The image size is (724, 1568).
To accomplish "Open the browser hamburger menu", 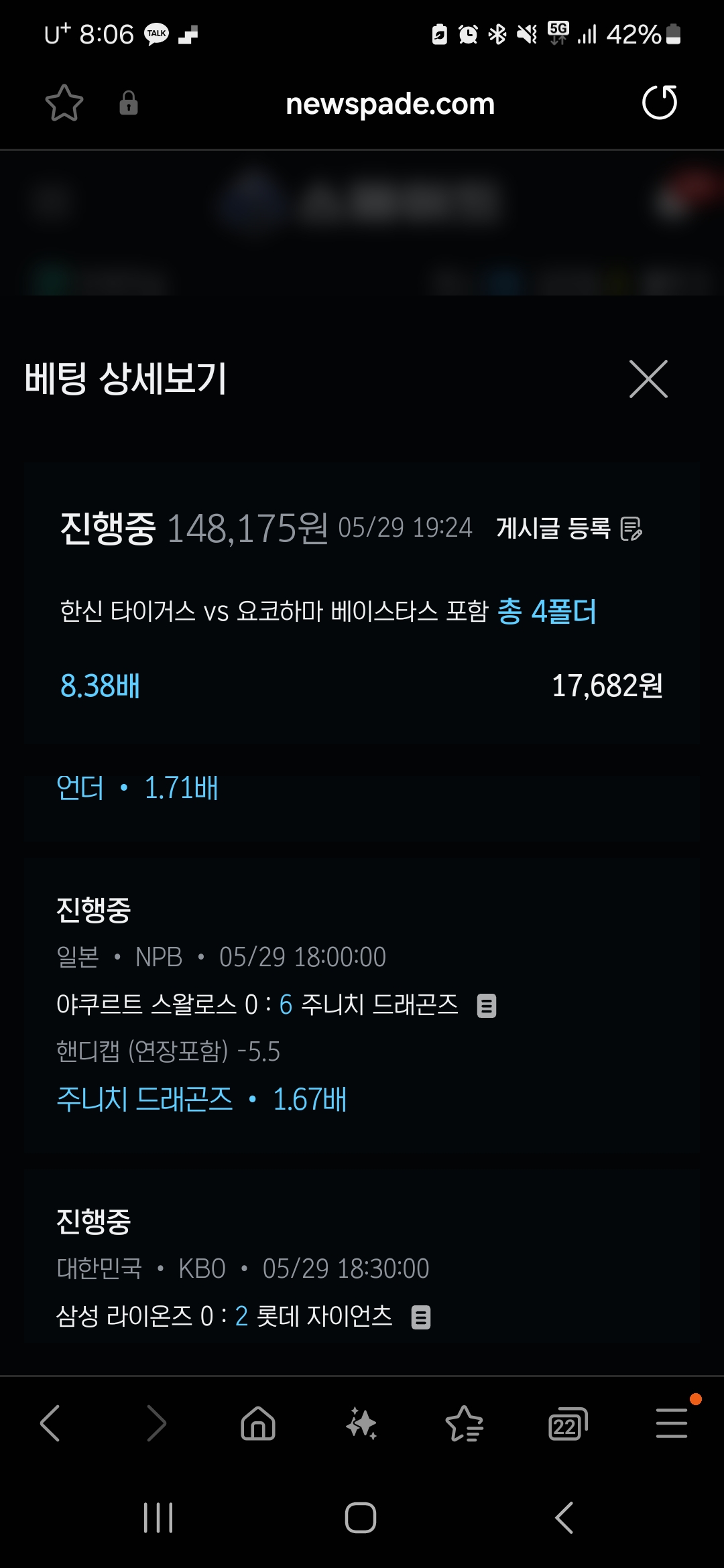I will click(671, 1423).
